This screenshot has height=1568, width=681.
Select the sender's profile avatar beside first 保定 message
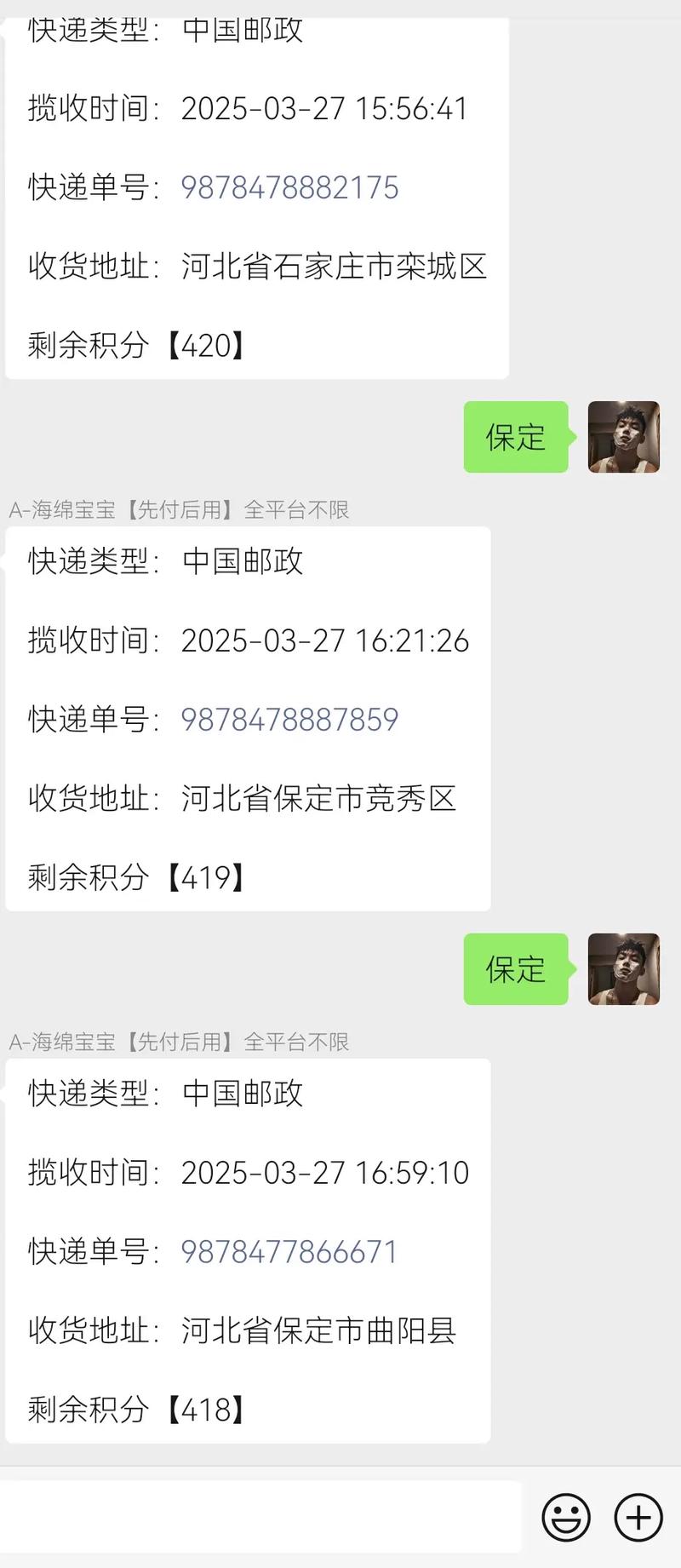pos(624,437)
